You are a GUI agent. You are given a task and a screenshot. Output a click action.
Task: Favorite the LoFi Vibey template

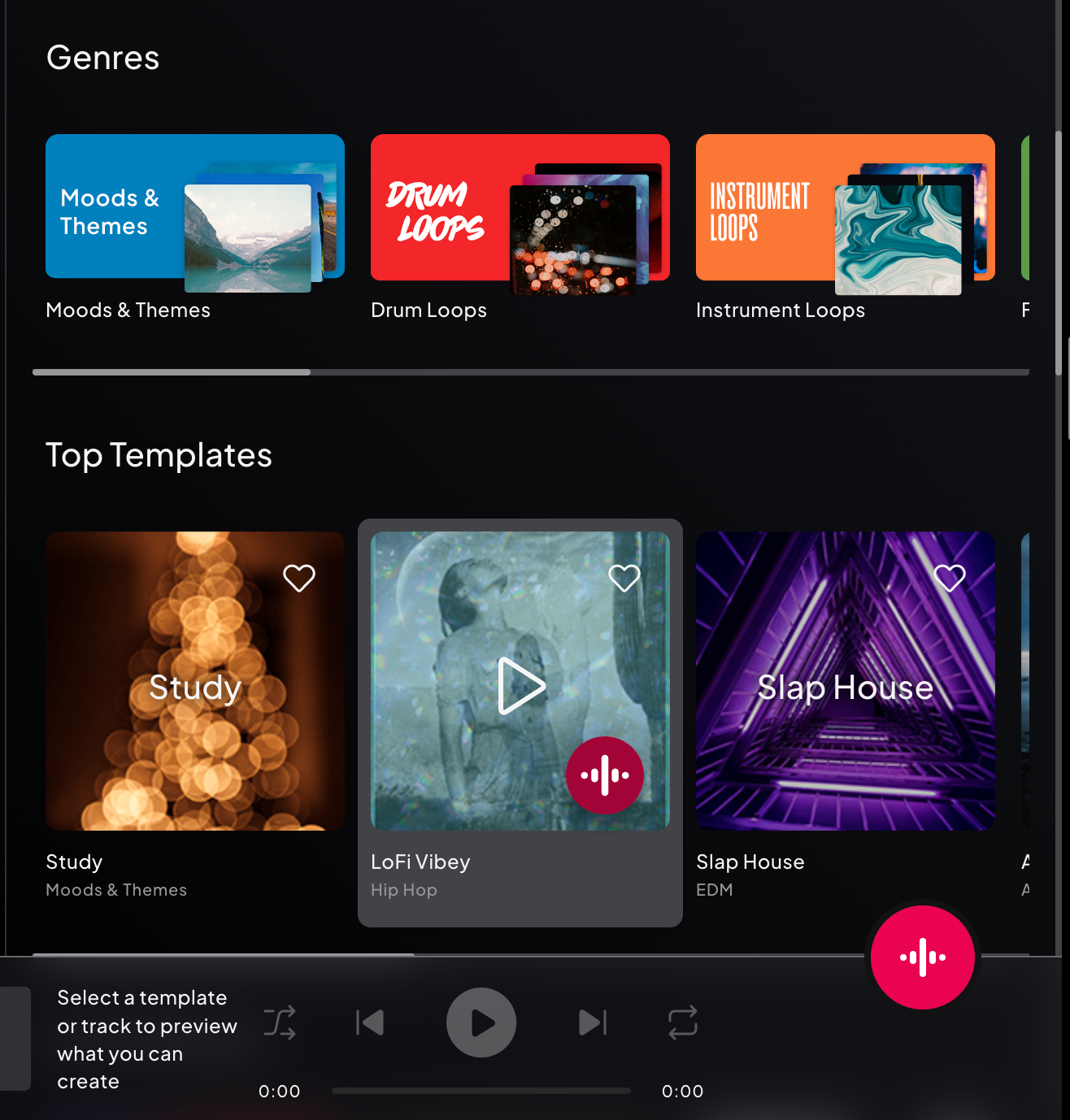(x=624, y=578)
